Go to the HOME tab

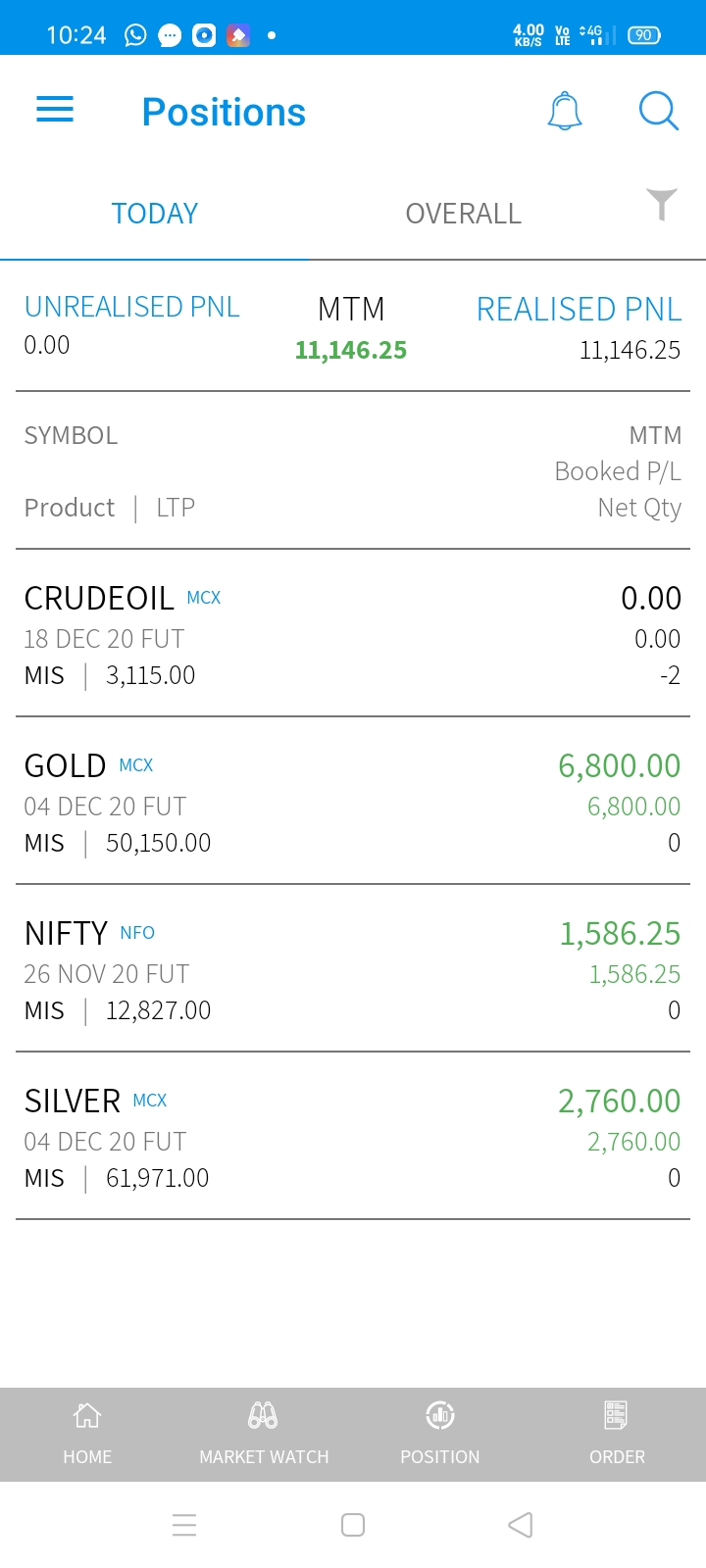[87, 1434]
